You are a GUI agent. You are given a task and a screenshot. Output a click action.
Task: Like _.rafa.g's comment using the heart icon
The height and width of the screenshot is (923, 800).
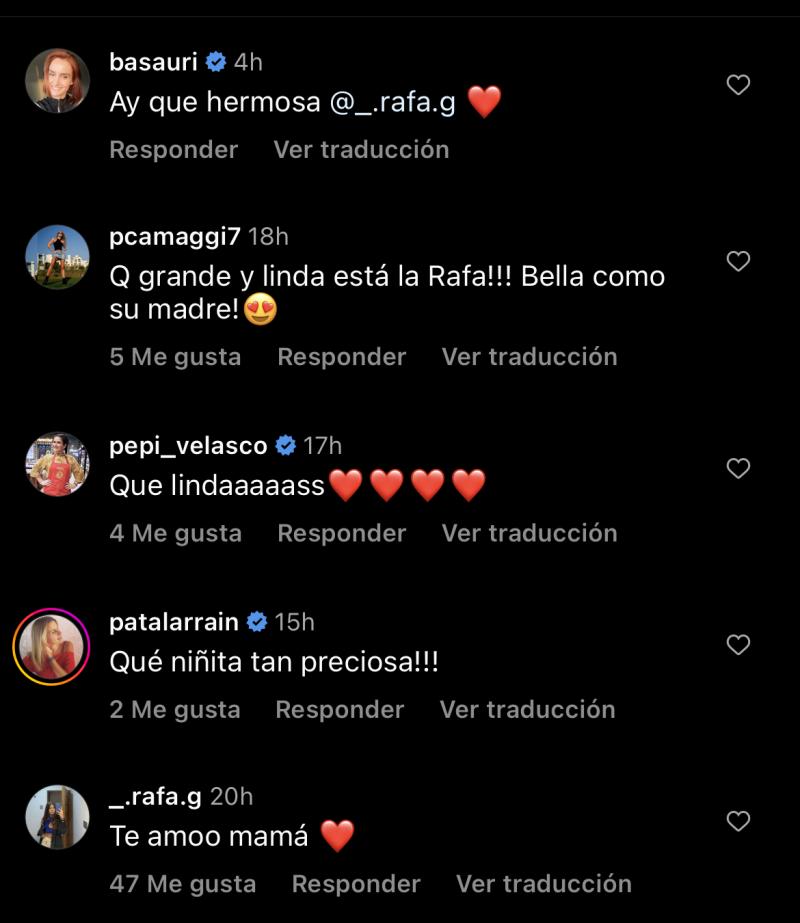(x=738, y=821)
